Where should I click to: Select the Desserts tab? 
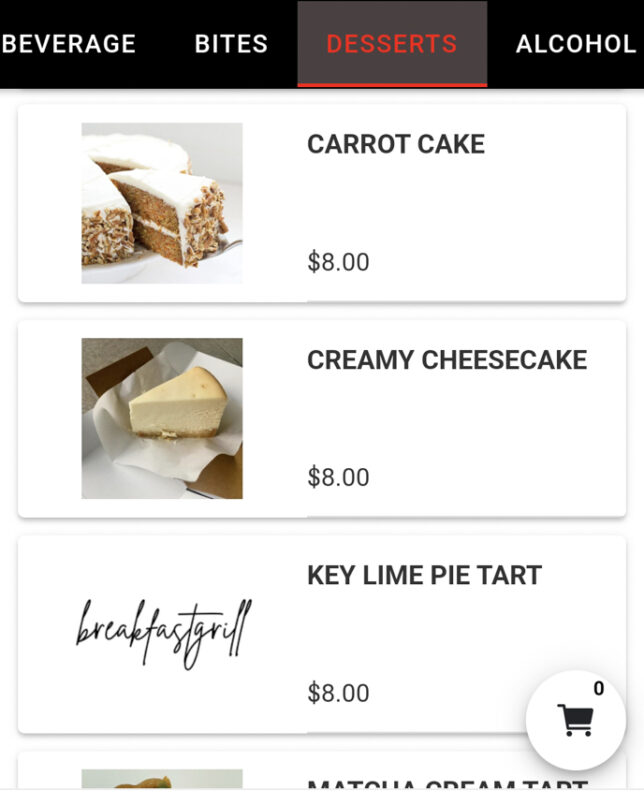point(392,44)
